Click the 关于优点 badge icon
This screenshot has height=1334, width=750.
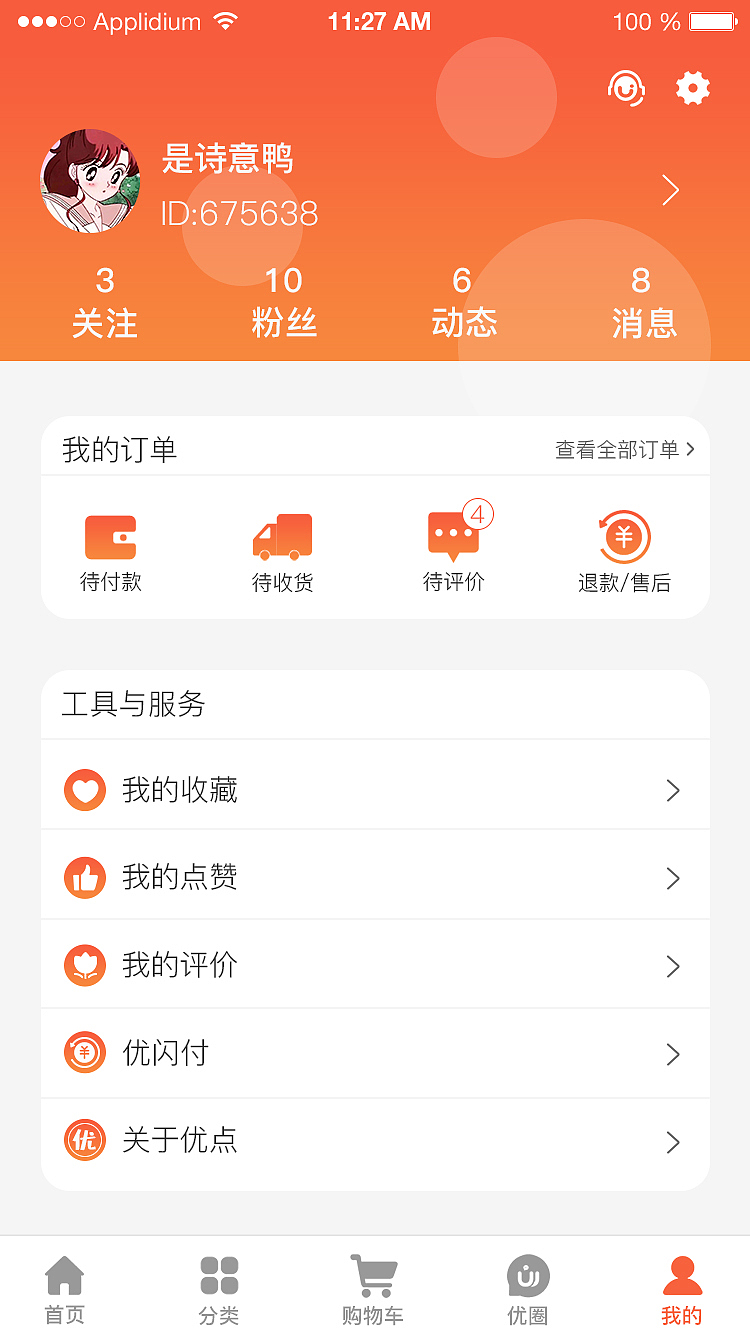tap(85, 1140)
